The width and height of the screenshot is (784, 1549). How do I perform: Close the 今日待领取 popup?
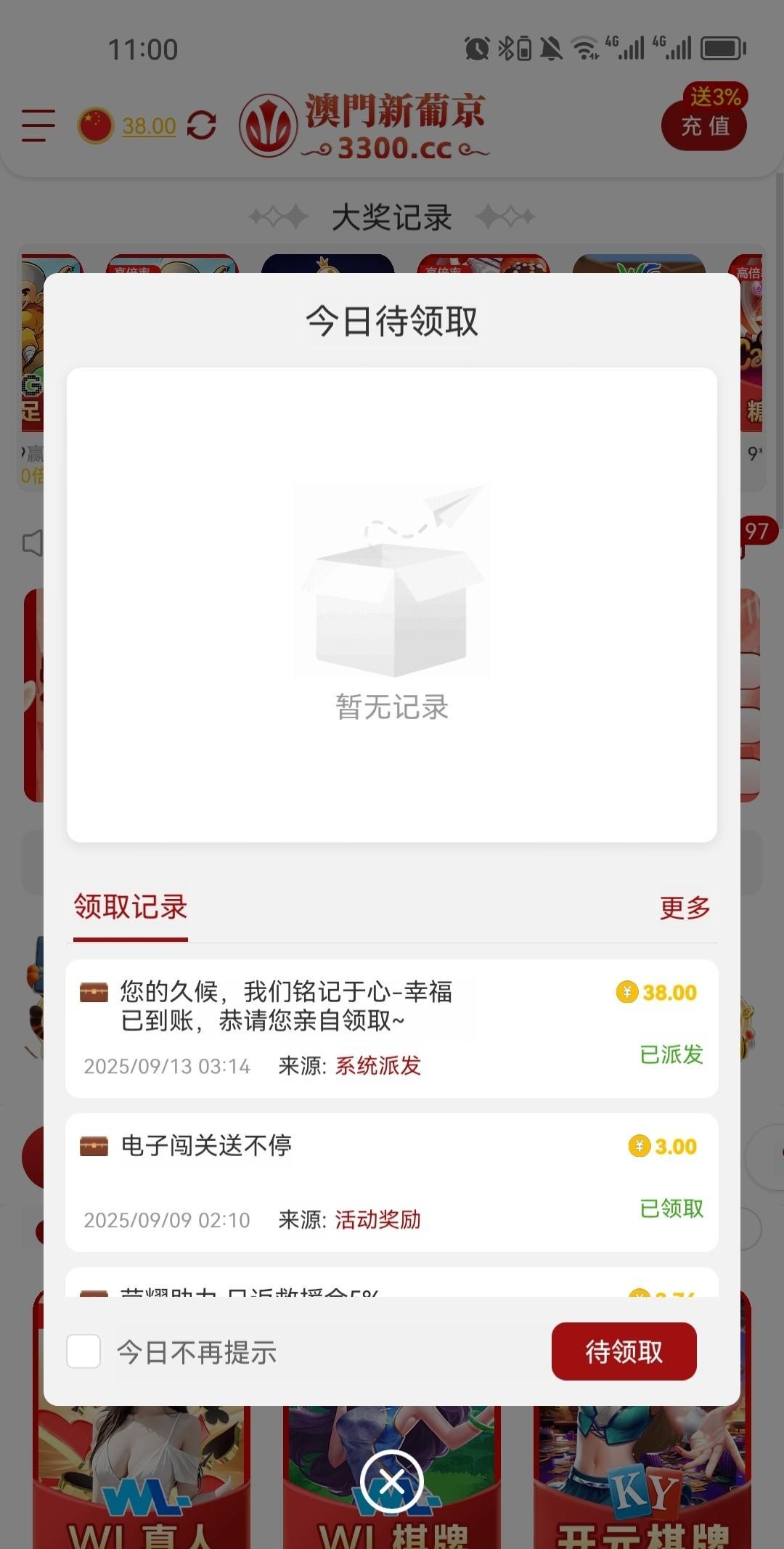(x=391, y=1481)
